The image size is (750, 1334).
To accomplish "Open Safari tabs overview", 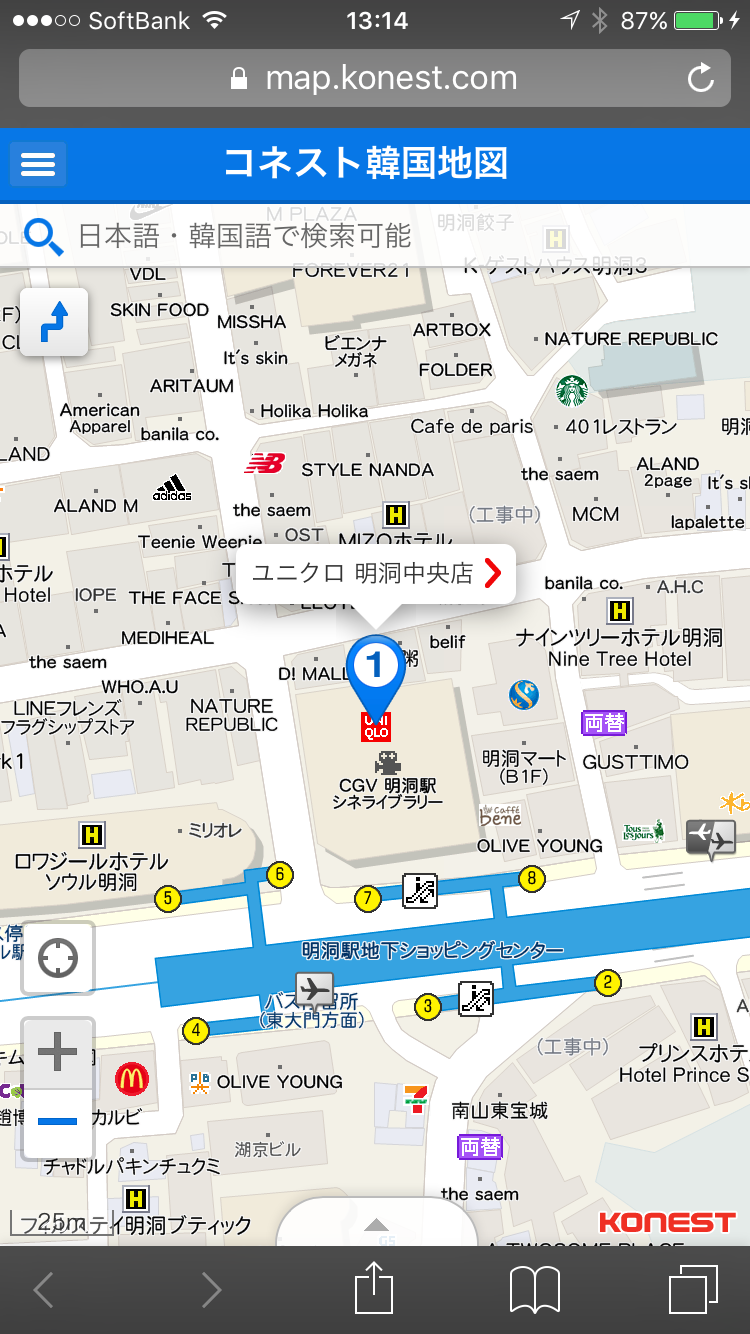I will point(694,1289).
